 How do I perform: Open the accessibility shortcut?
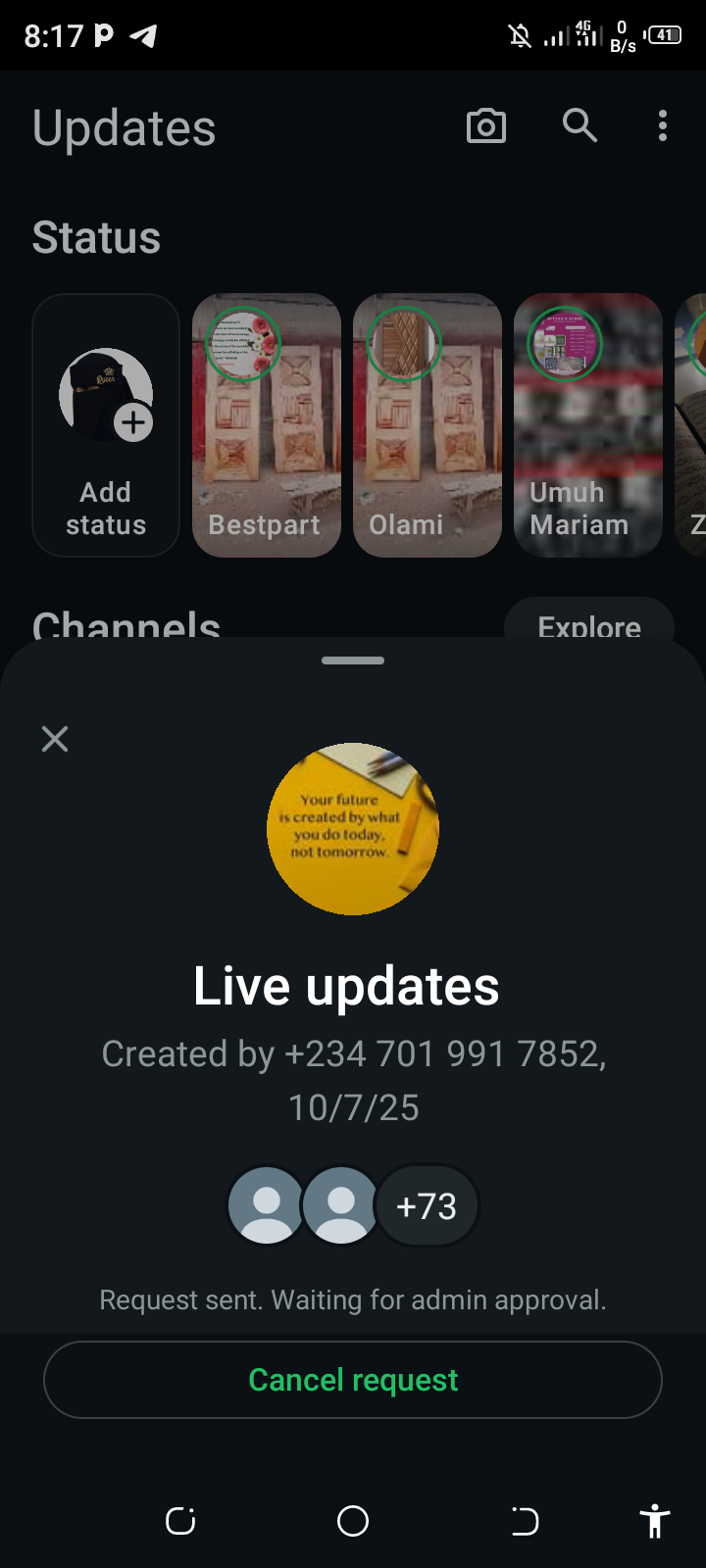coord(654,1521)
